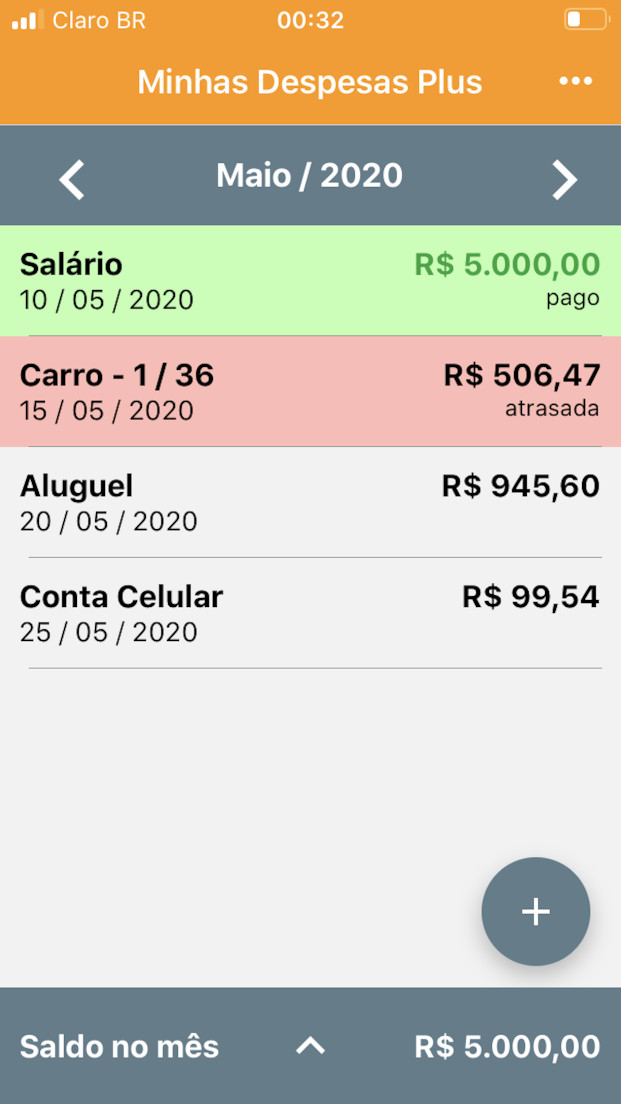The width and height of the screenshot is (621, 1104).
Task: Open the Salário entry
Action: pyautogui.click(x=310, y=280)
